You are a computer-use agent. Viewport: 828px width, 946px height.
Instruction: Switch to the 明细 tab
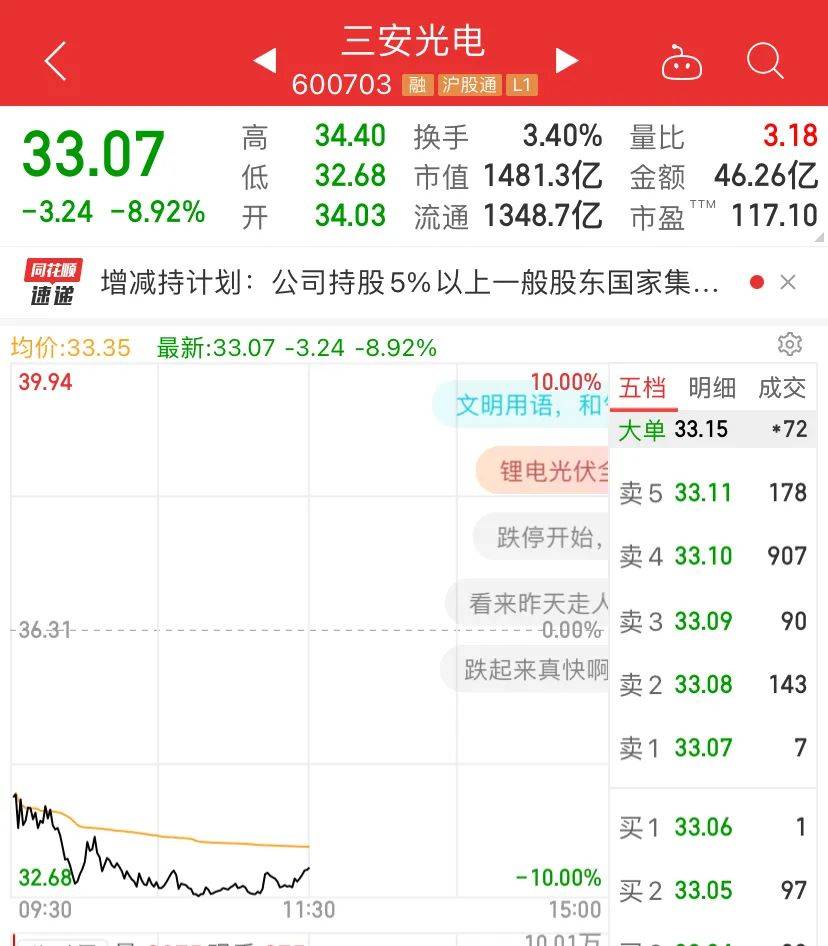[x=712, y=388]
